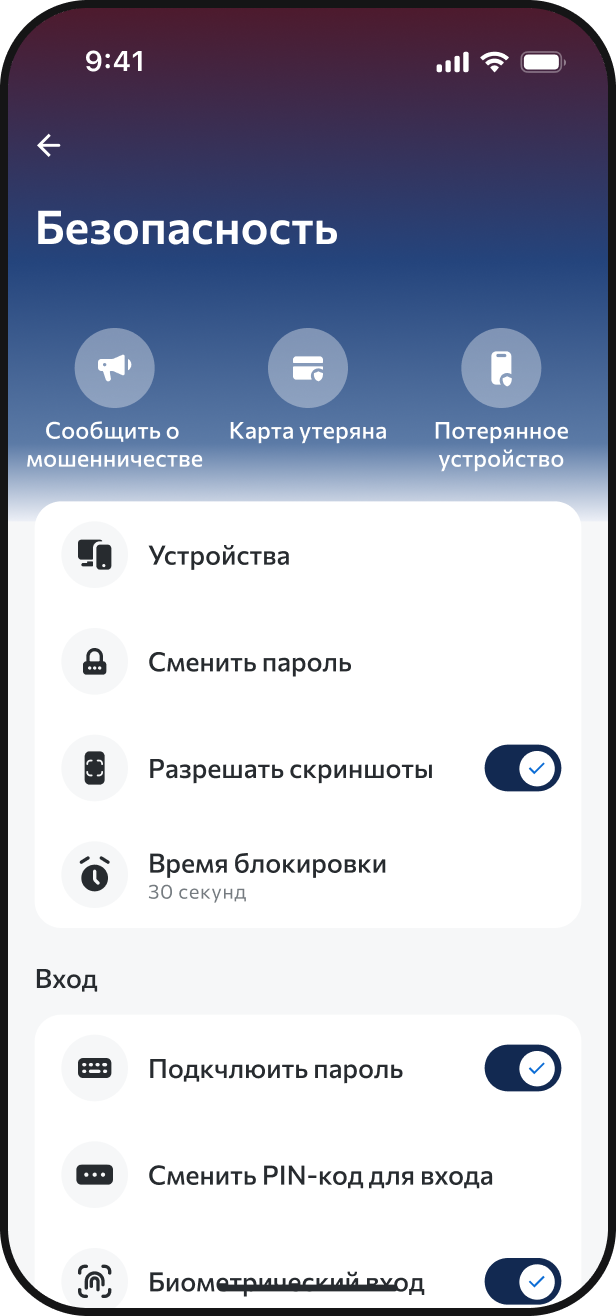Toggle Биометрический вход switch
Screen dimensions: 616x1316
pyautogui.click(x=522, y=1281)
